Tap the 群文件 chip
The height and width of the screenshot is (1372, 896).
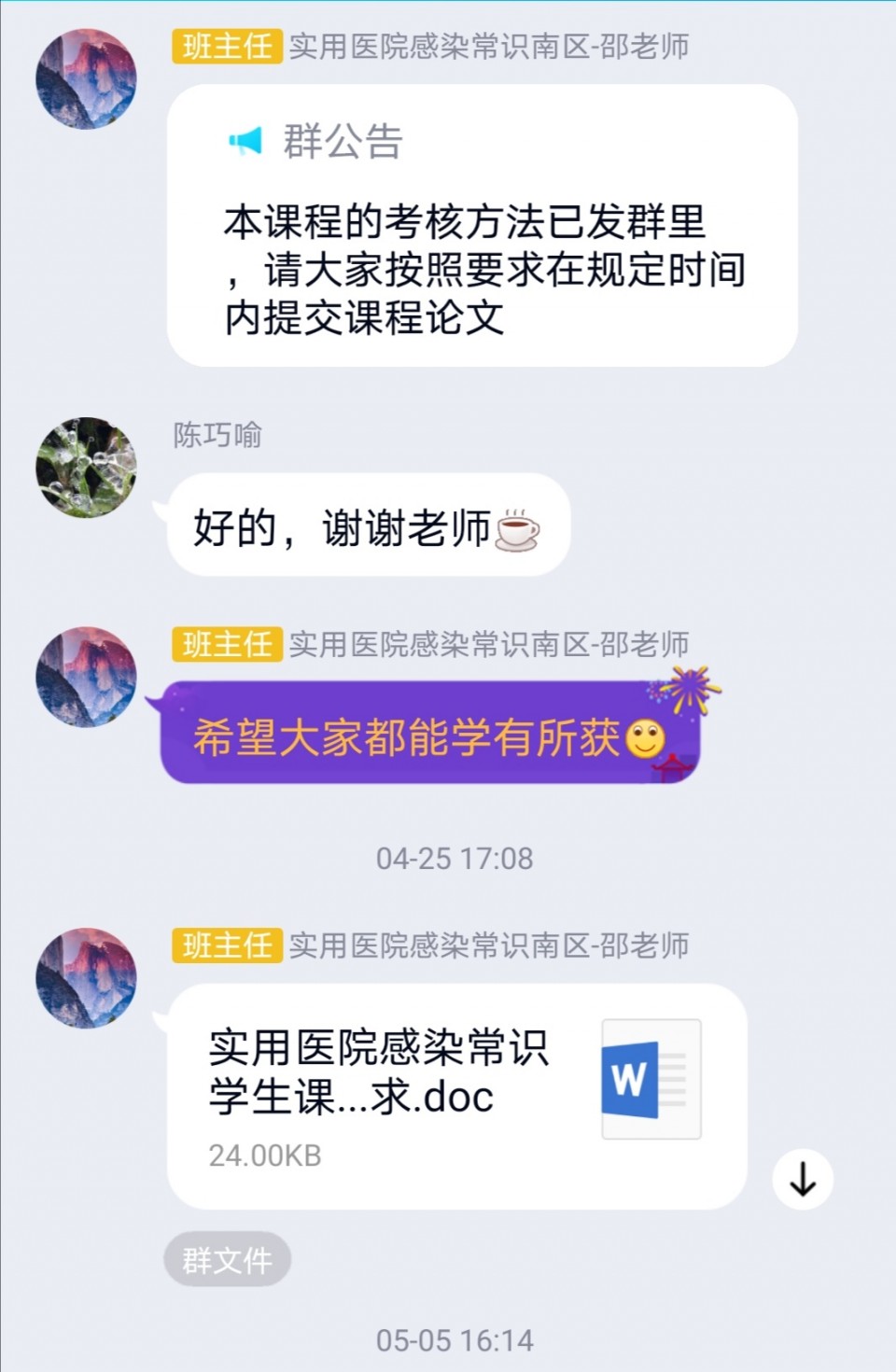tap(227, 1260)
